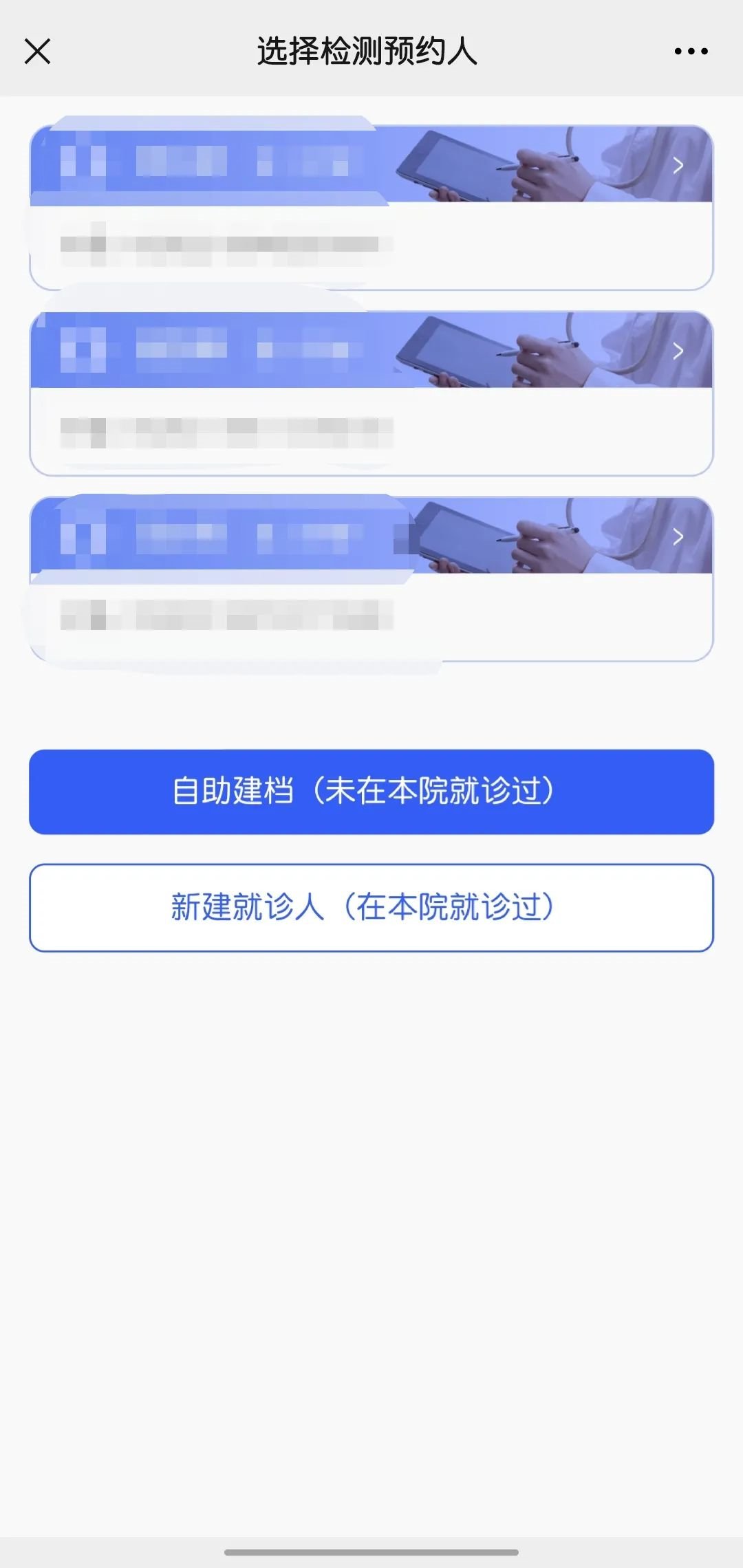743x1568 pixels.
Task: Tap 自助建档（未在本院就诊过）button
Action: coord(371,792)
